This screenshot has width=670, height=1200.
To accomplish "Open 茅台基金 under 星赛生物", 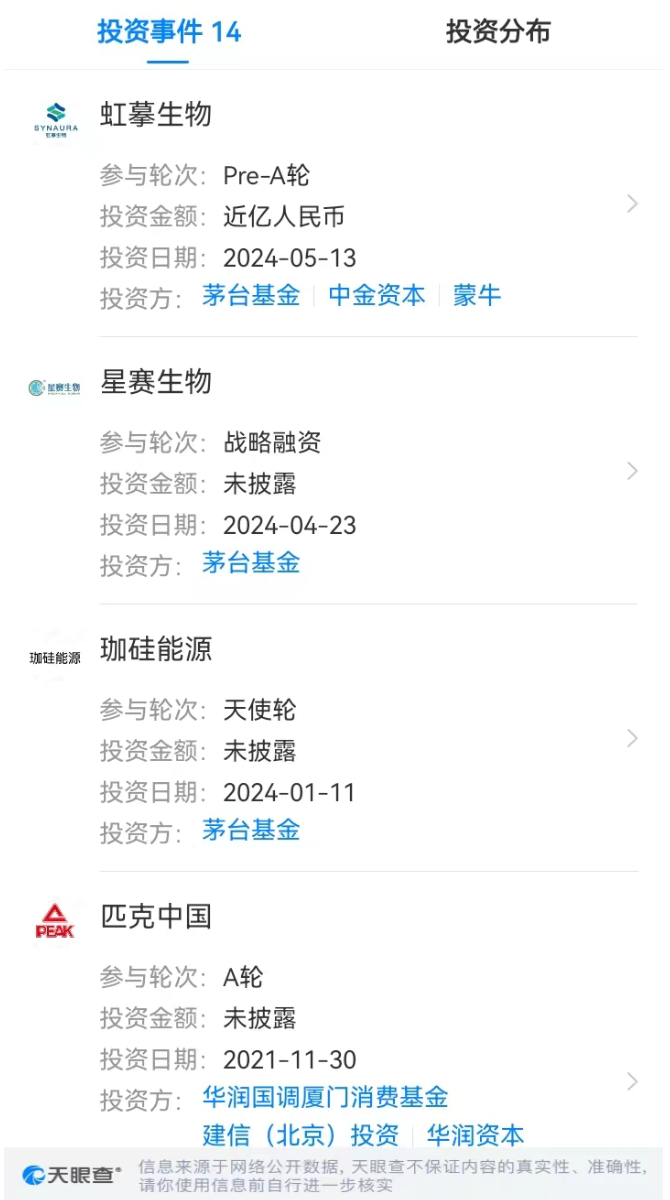I will pyautogui.click(x=251, y=562).
